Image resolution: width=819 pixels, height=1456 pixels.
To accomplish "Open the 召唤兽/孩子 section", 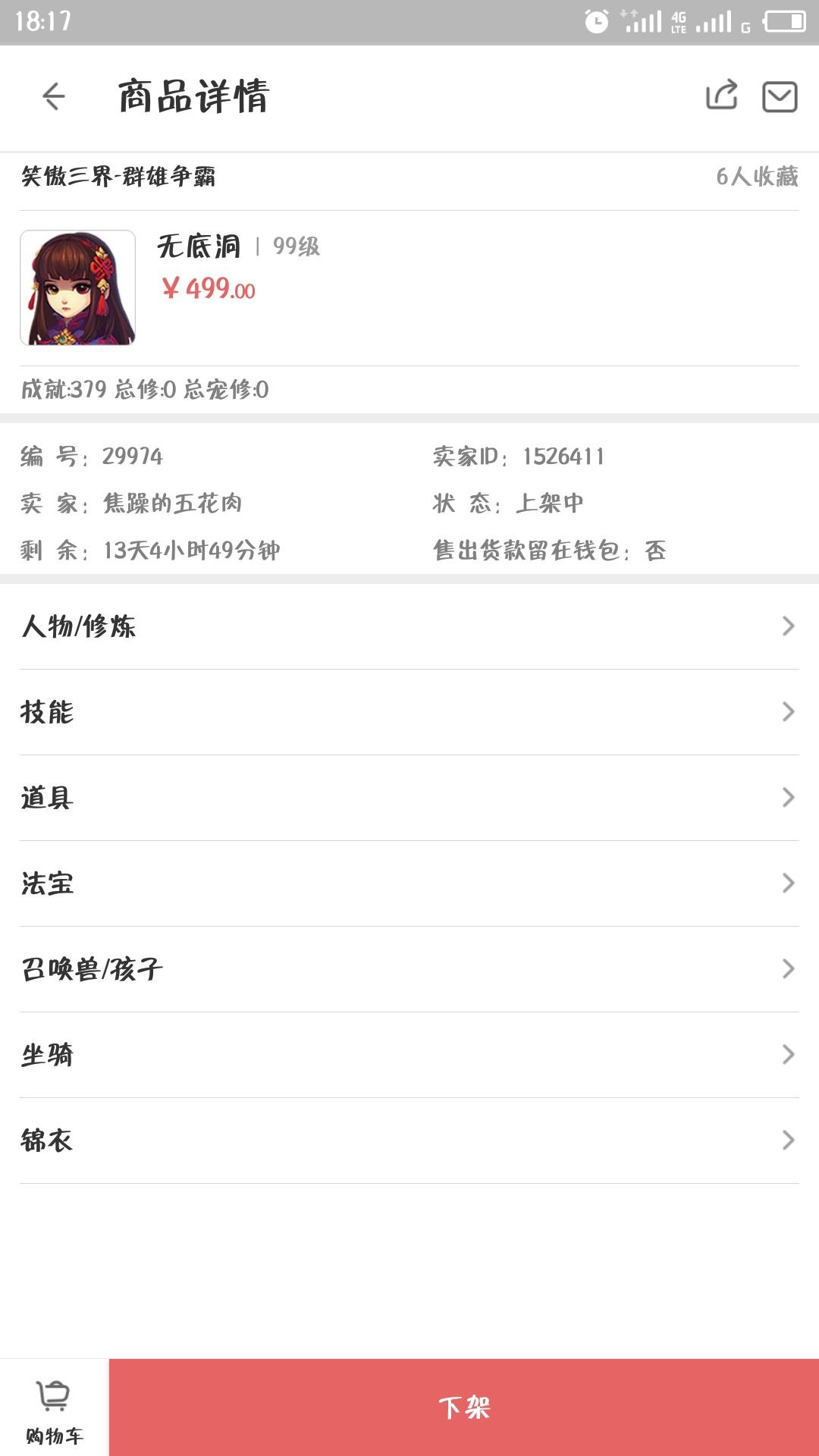I will pos(409,969).
